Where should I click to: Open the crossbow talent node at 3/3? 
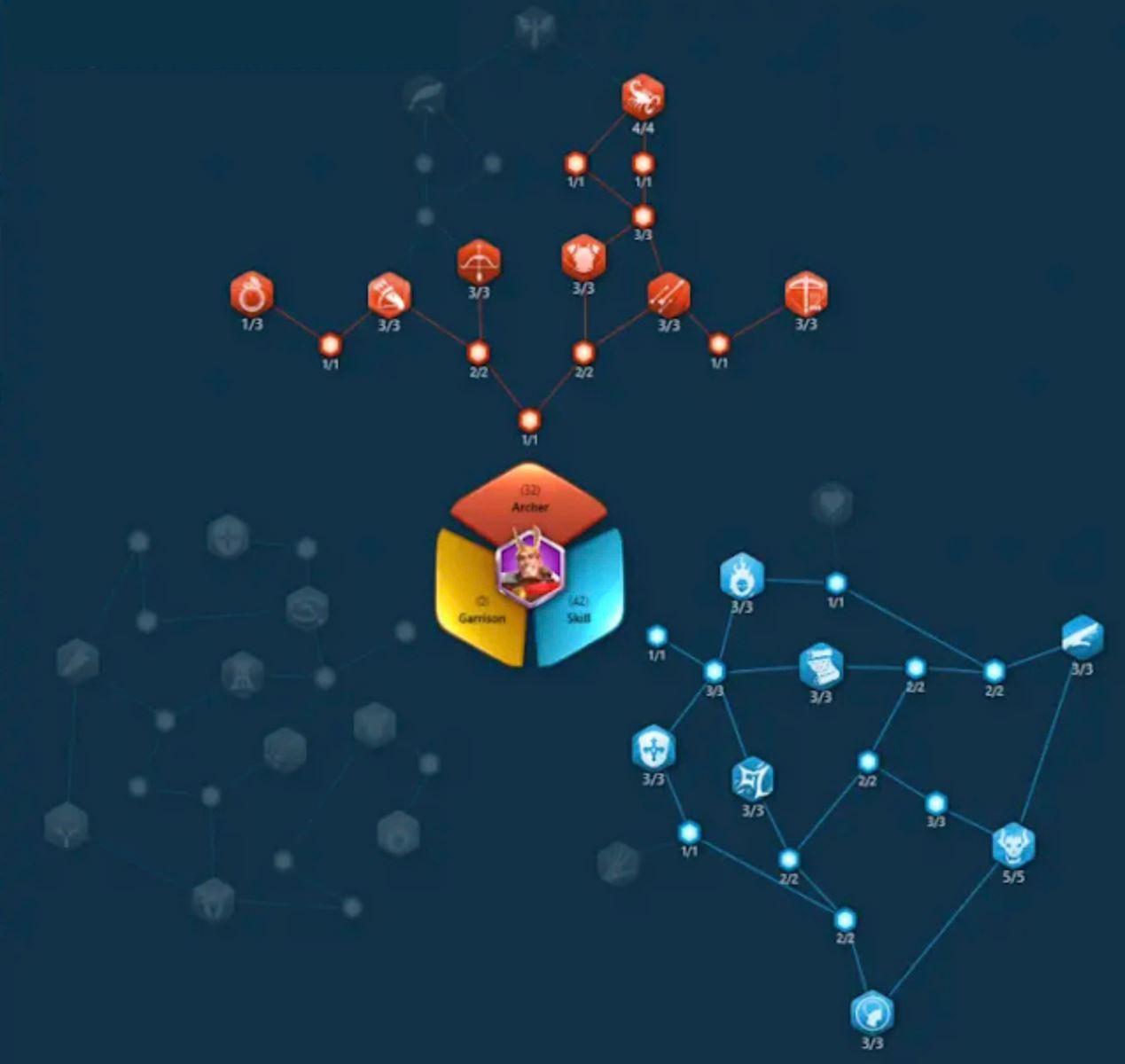[x=806, y=293]
